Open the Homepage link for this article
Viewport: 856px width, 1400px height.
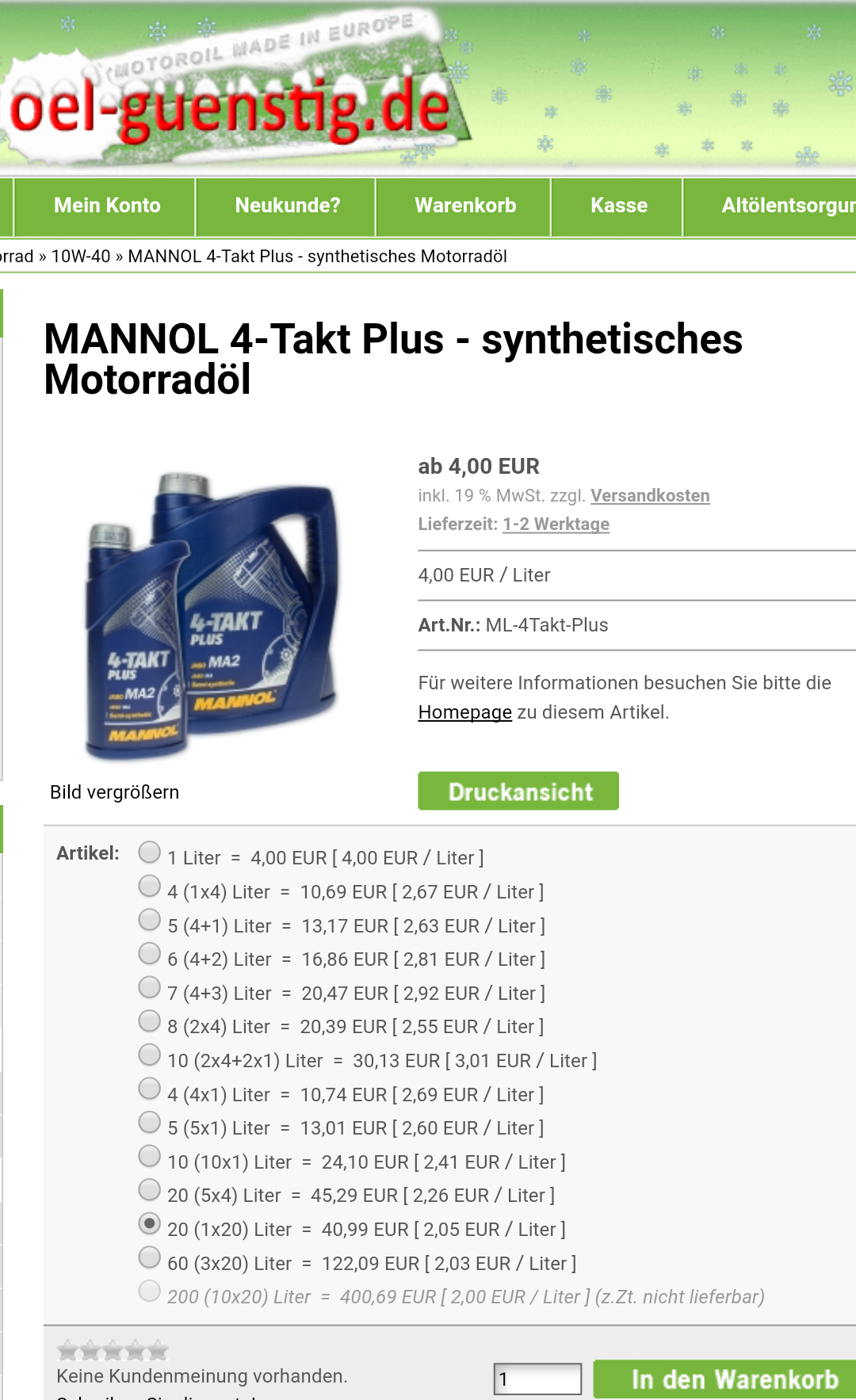pyautogui.click(x=464, y=712)
